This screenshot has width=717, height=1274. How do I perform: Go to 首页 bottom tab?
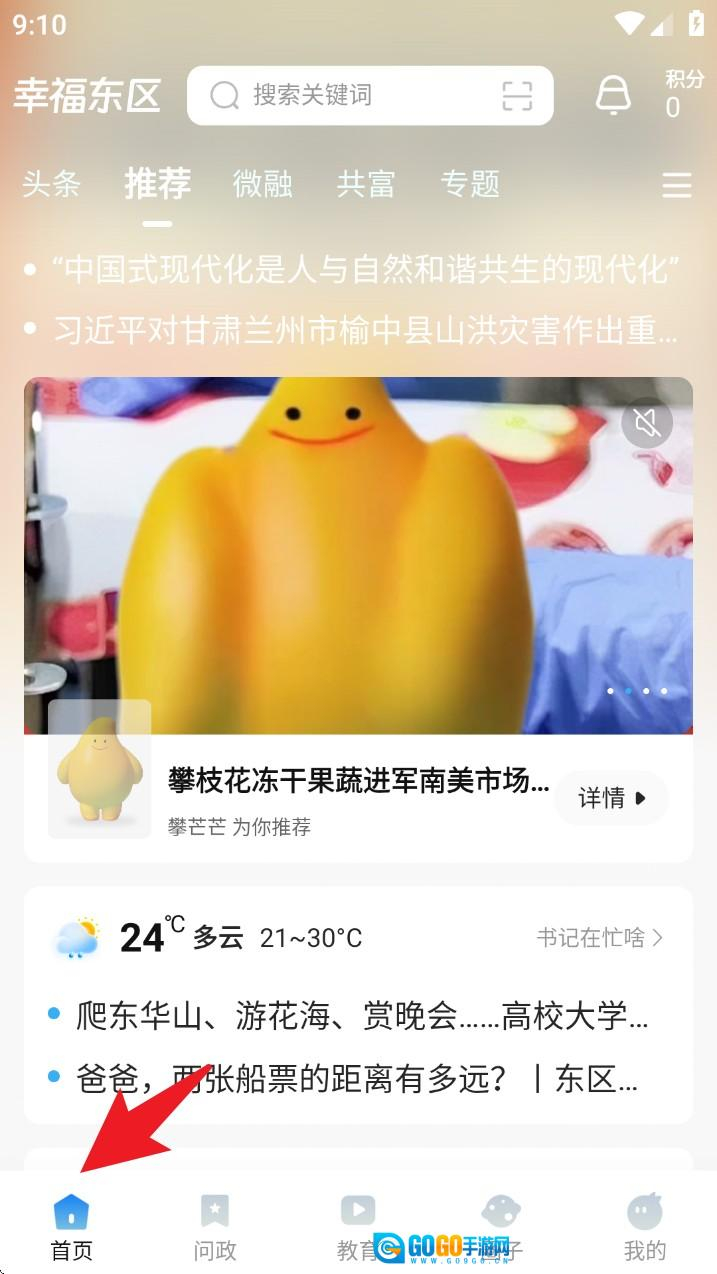tap(71, 1228)
